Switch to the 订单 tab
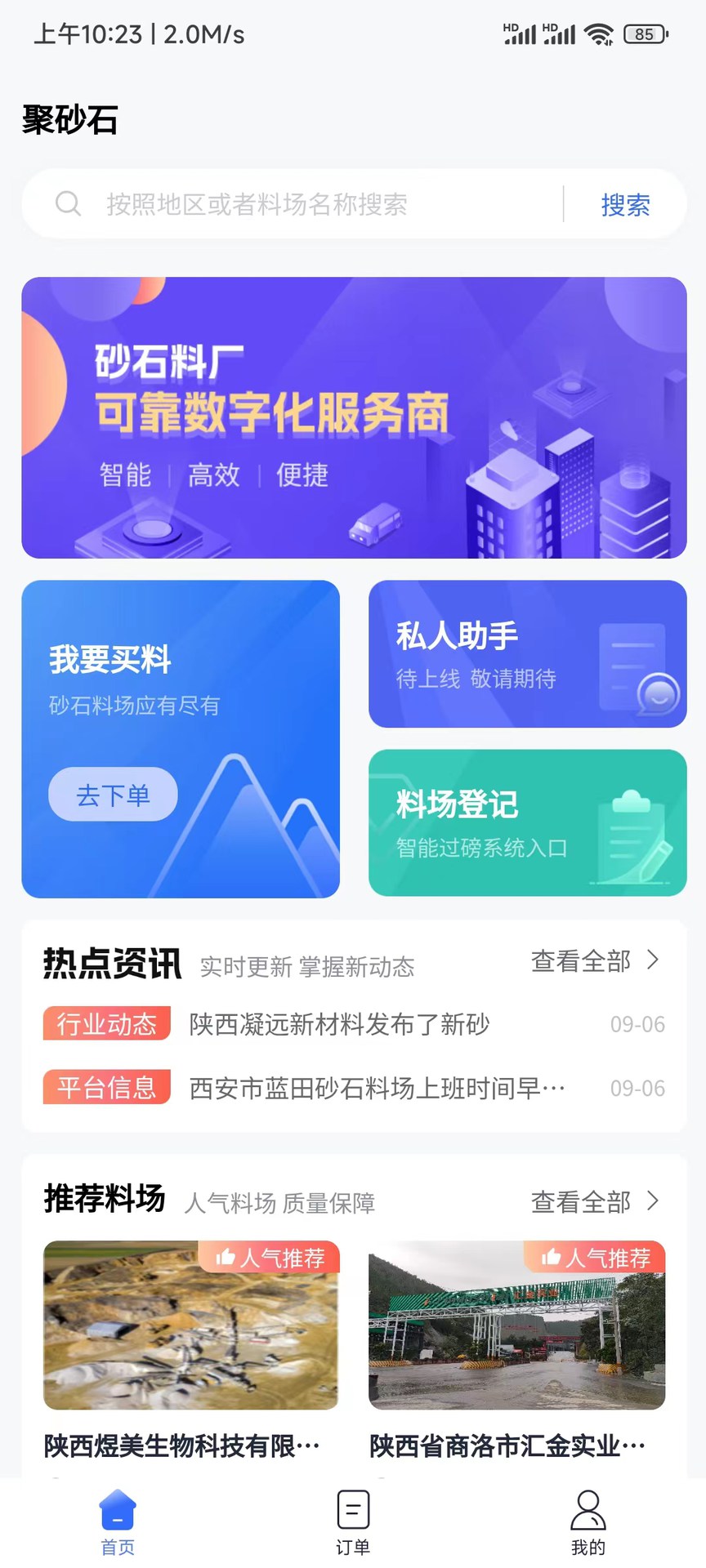Viewport: 706px width, 1568px height. coord(353,1522)
